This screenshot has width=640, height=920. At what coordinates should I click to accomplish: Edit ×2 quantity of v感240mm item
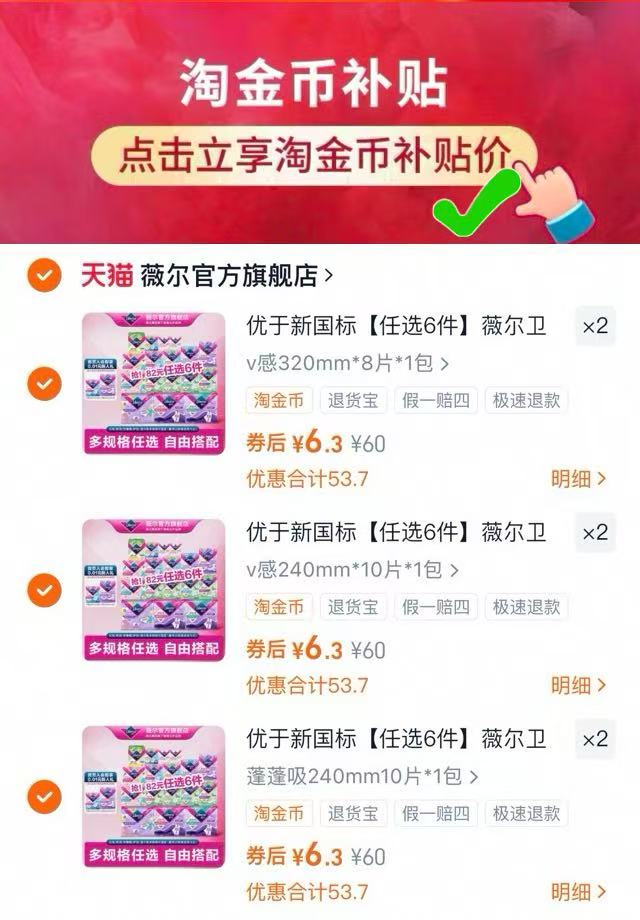[x=595, y=533]
